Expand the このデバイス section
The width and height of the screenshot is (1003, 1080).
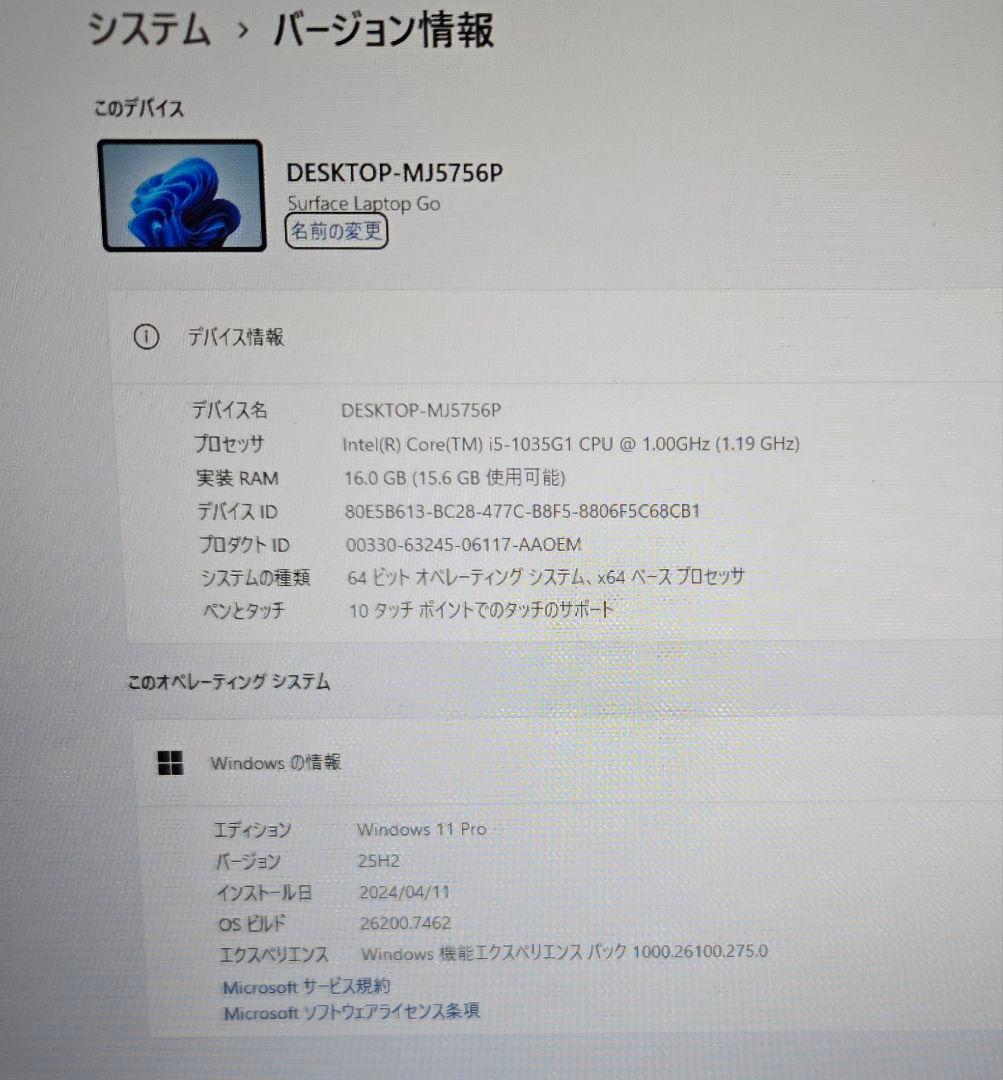pyautogui.click(x=137, y=107)
